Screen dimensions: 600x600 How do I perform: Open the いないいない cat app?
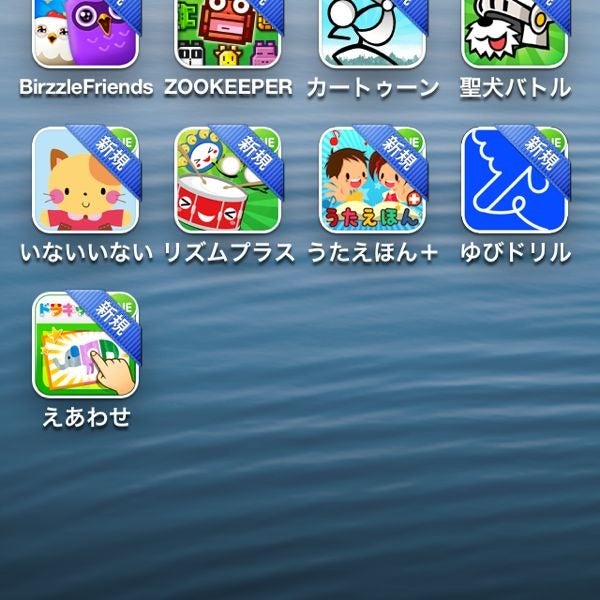[86, 180]
